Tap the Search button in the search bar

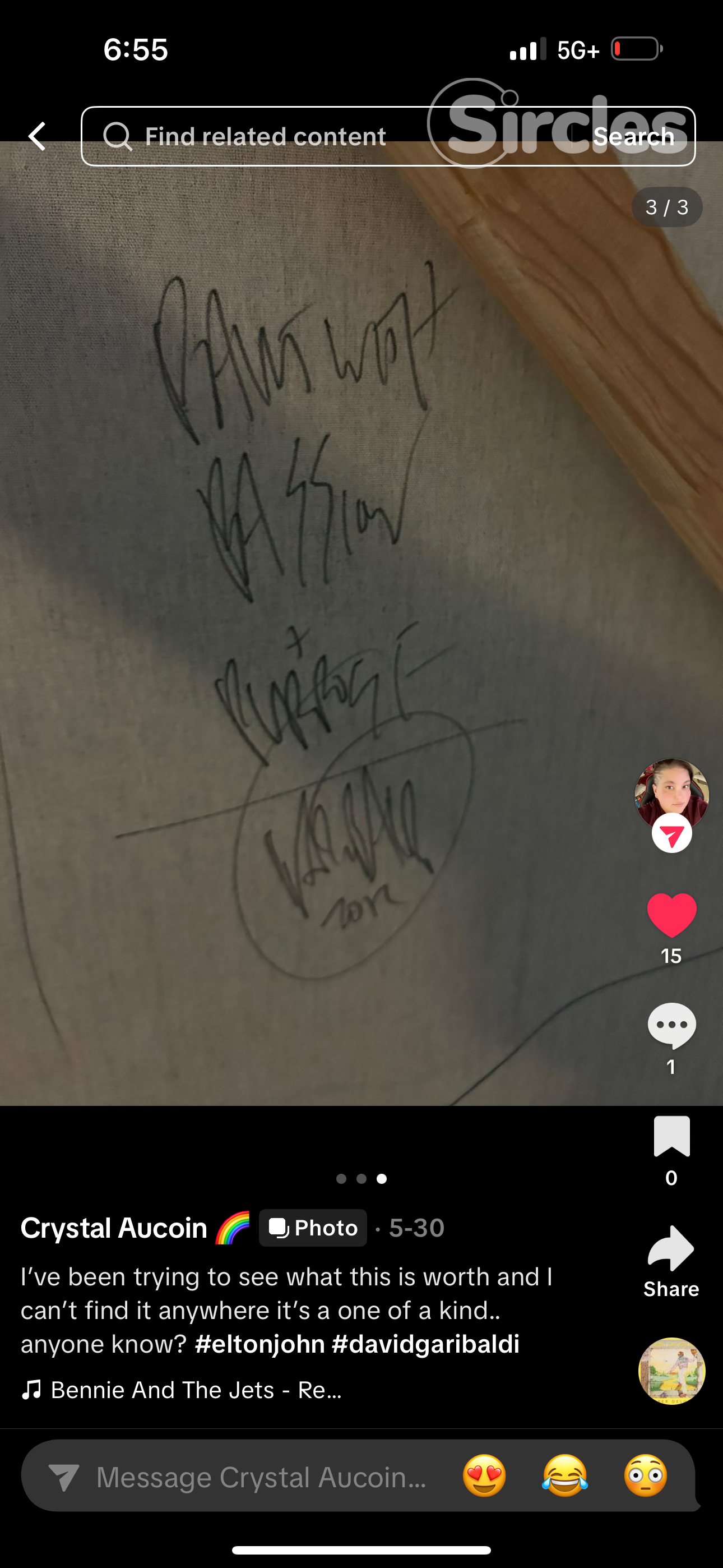pyautogui.click(x=633, y=136)
